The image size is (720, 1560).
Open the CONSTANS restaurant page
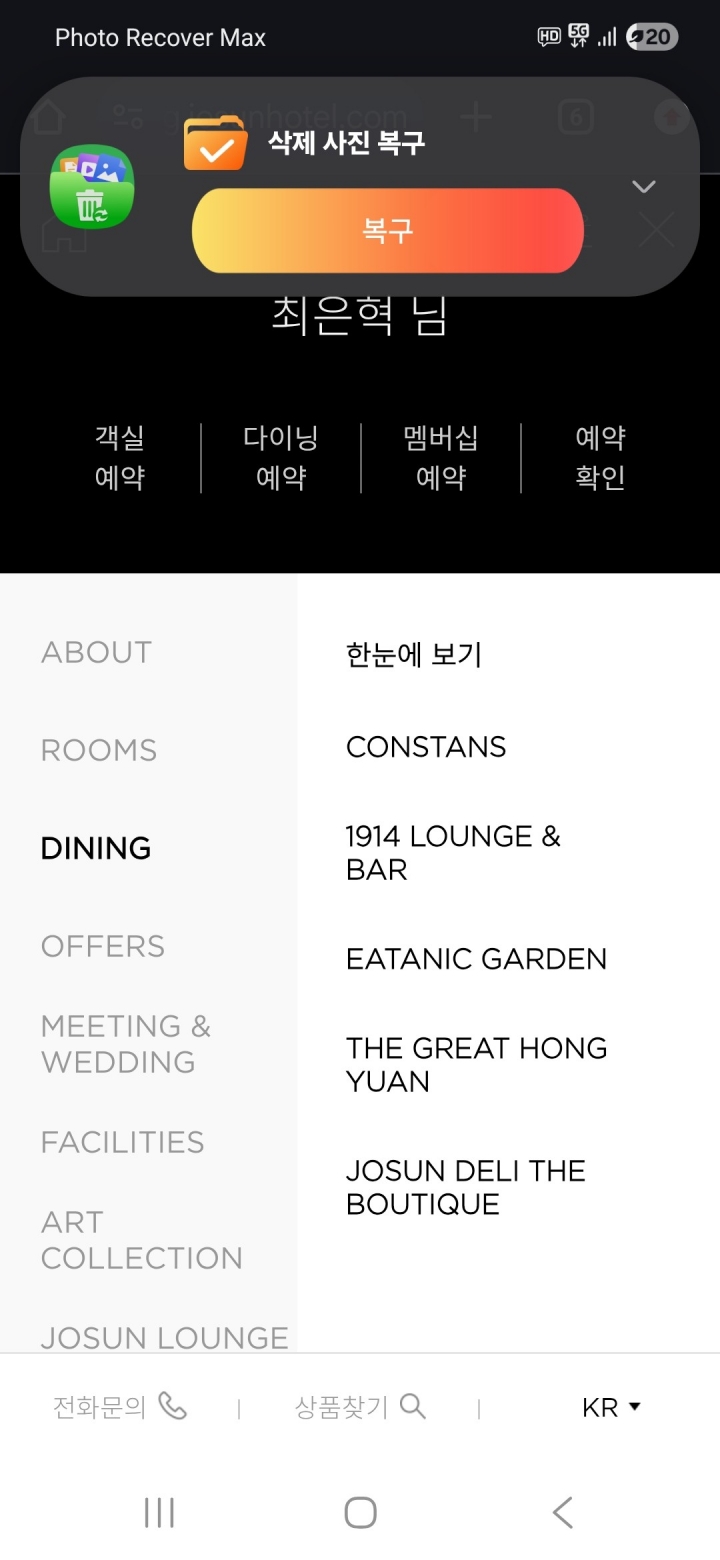click(x=426, y=747)
